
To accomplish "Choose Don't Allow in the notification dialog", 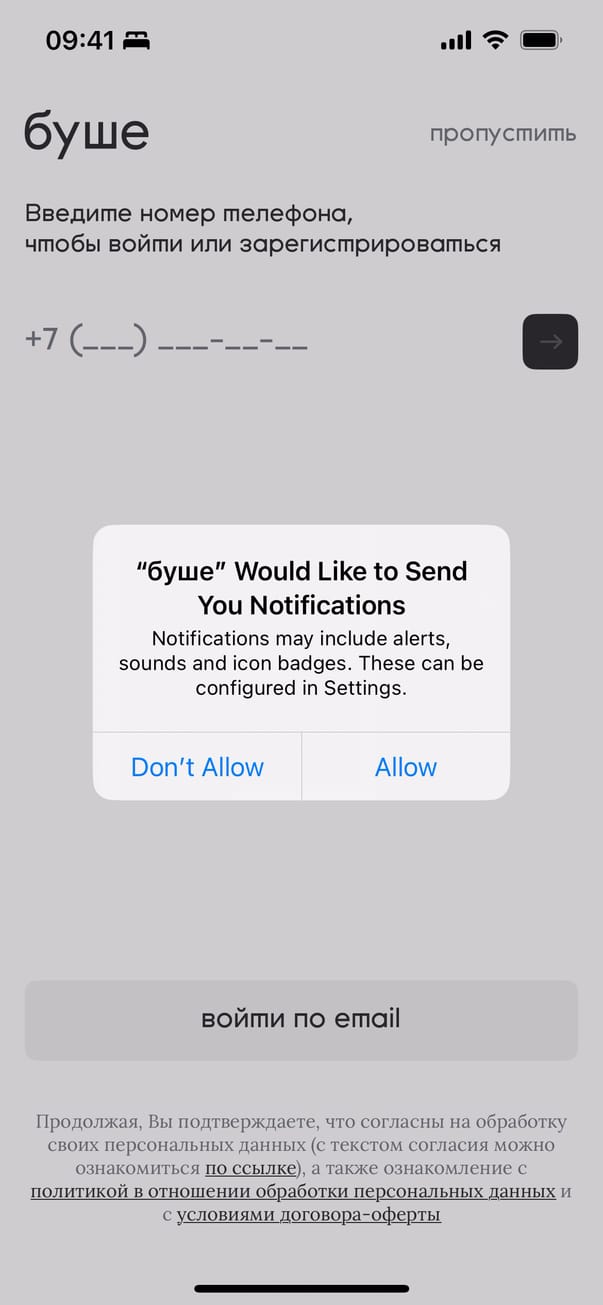I will click(x=197, y=767).
